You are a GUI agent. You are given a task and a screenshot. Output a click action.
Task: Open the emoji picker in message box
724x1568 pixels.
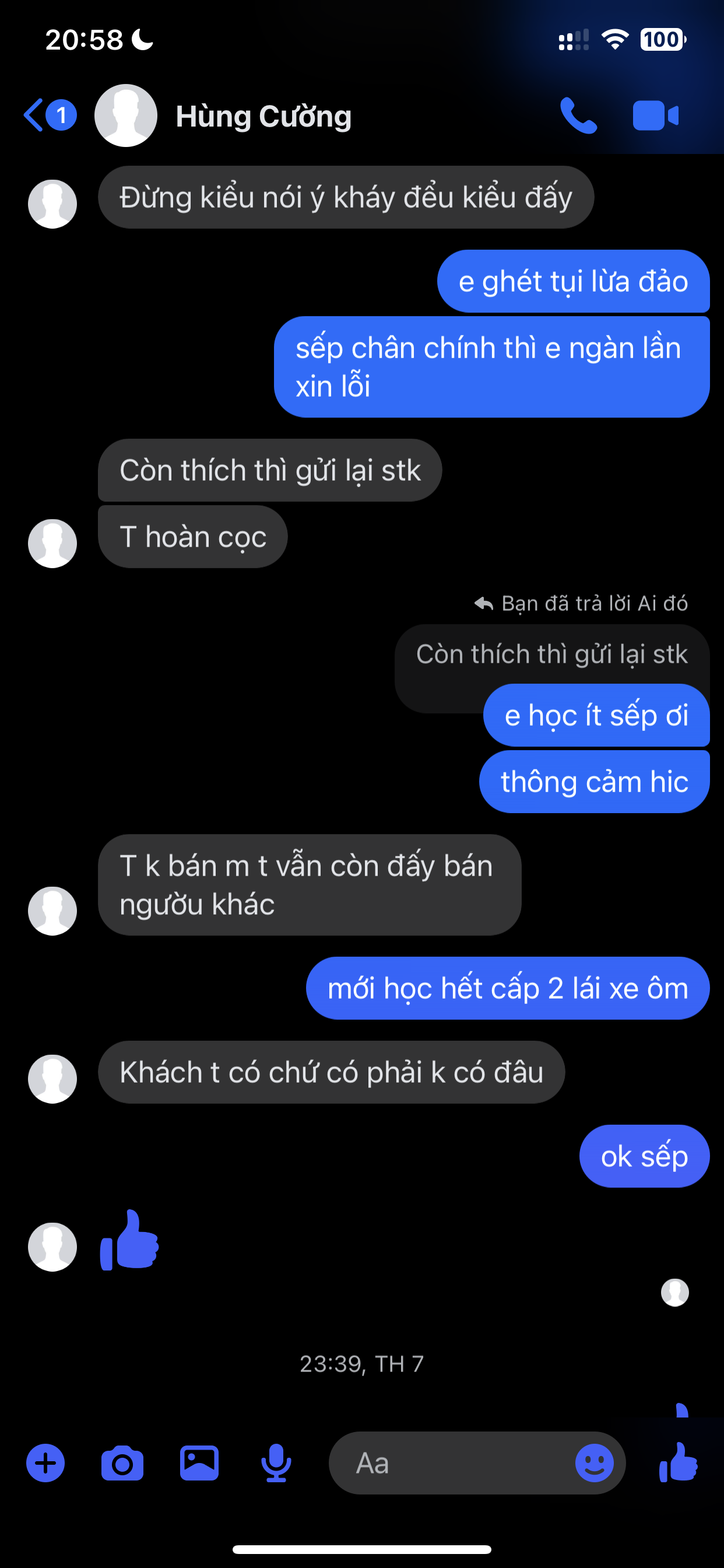click(595, 1462)
